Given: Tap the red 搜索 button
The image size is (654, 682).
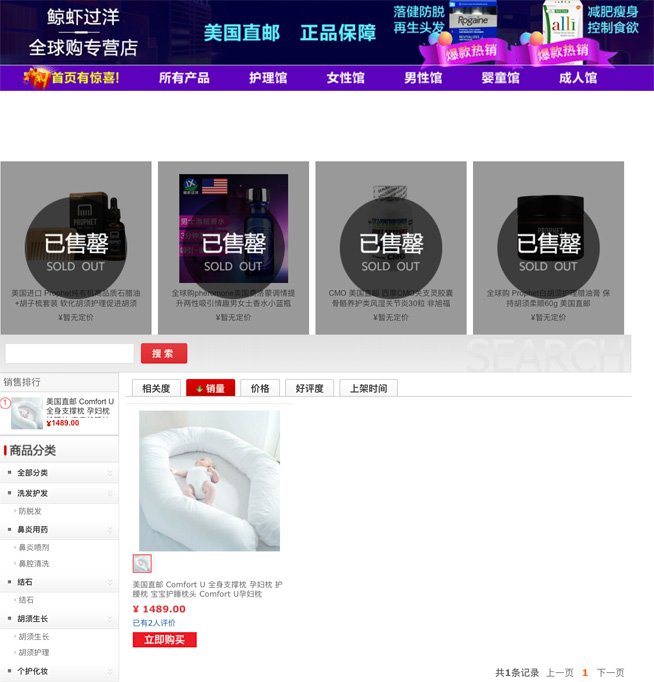Looking at the screenshot, I should tap(163, 353).
